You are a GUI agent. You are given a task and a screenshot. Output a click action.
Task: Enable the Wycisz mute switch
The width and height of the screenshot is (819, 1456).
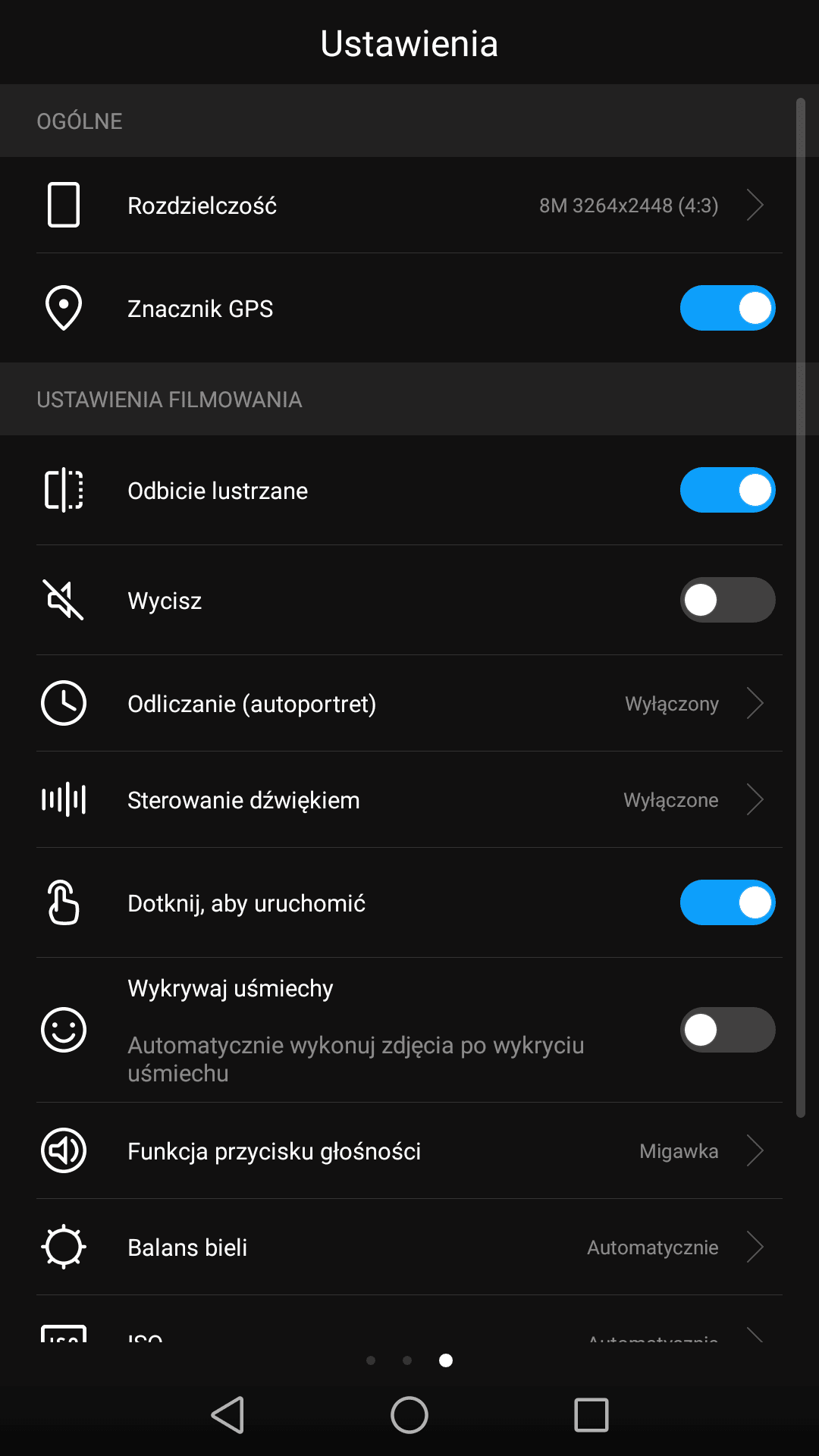(x=727, y=600)
